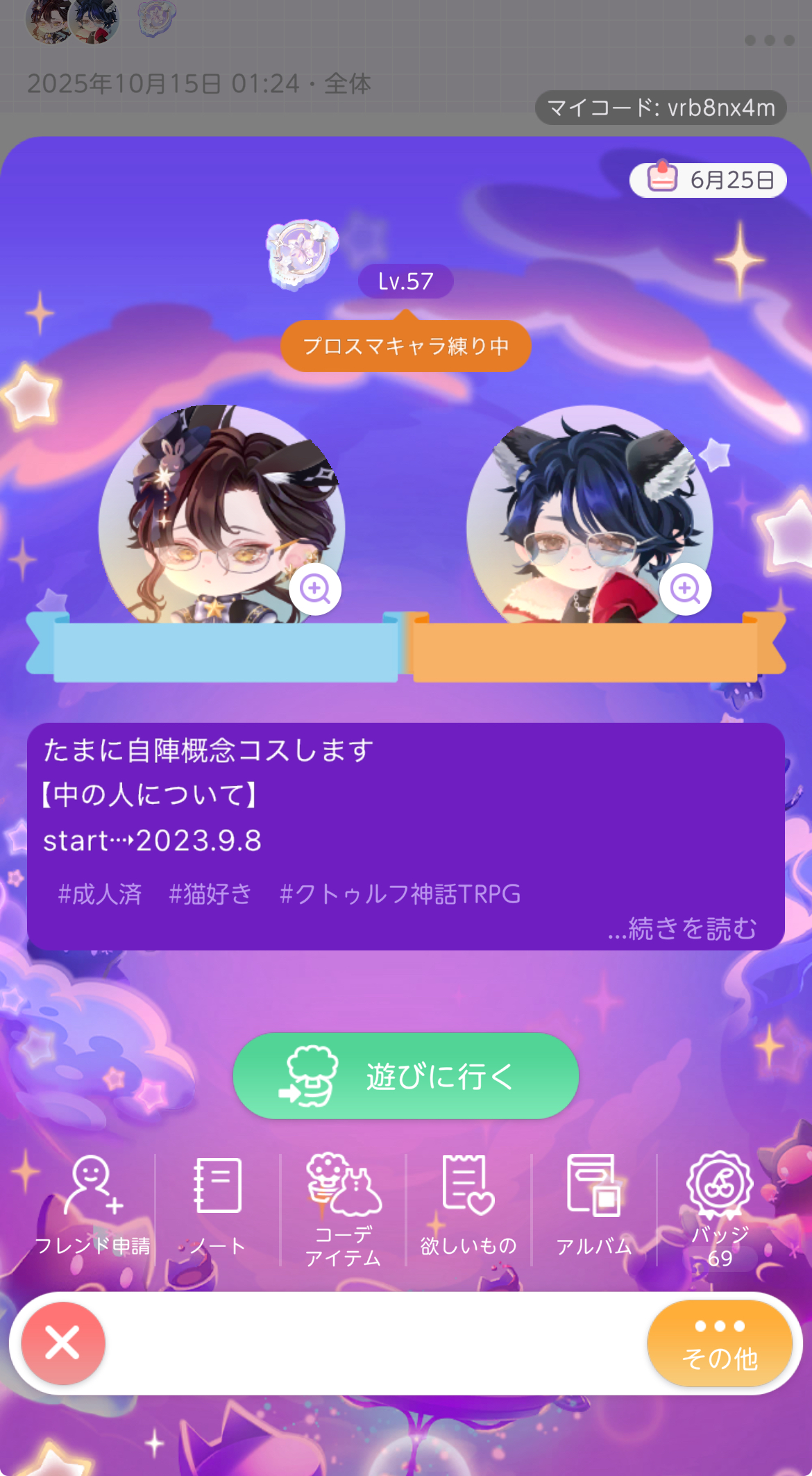Viewport: 812px width, 1476px height.
Task: Open the #クトゥルフ神話TRPG hashtag
Action: [400, 894]
